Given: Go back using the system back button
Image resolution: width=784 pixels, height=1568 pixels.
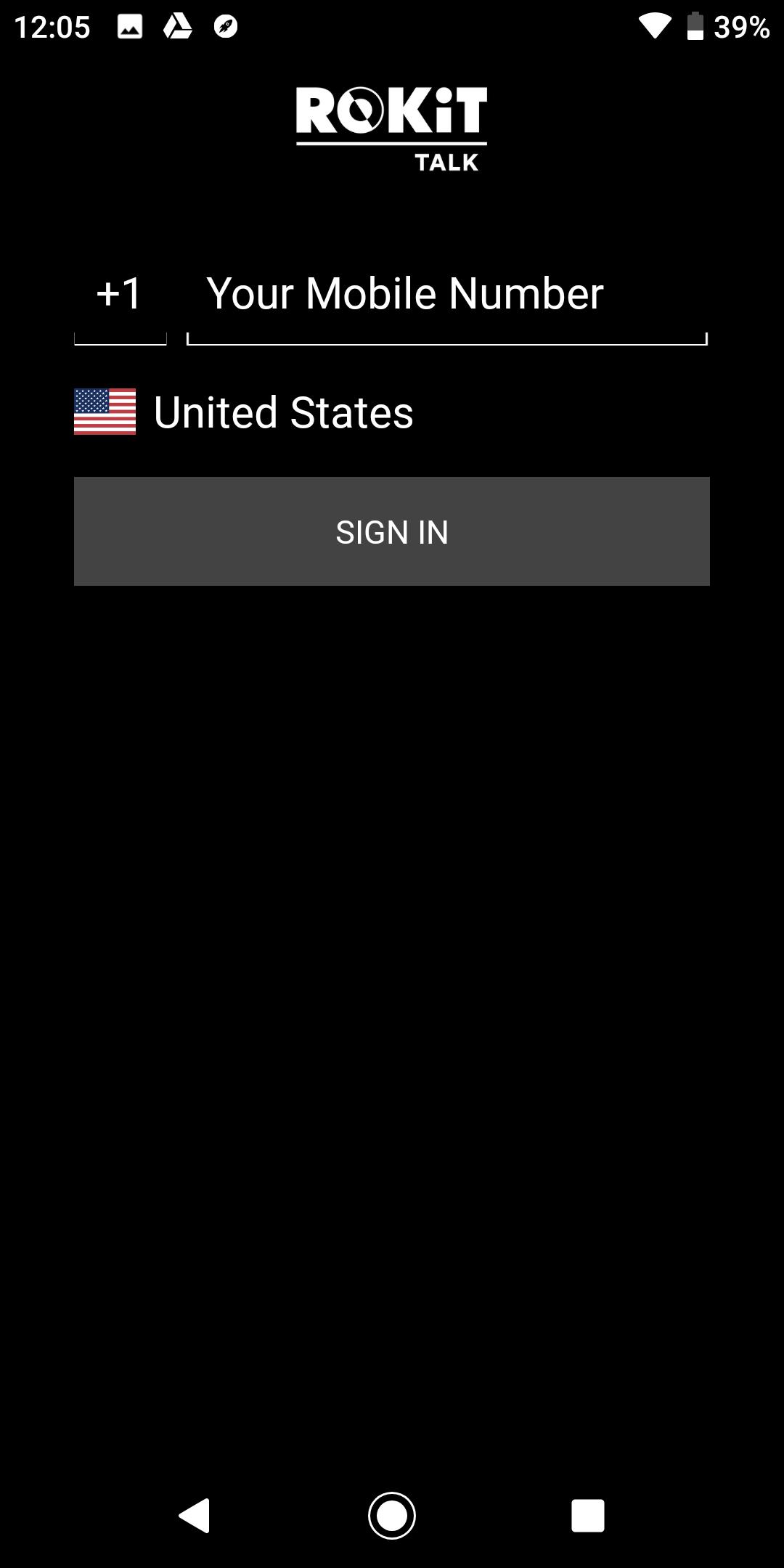Looking at the screenshot, I should [x=195, y=1516].
